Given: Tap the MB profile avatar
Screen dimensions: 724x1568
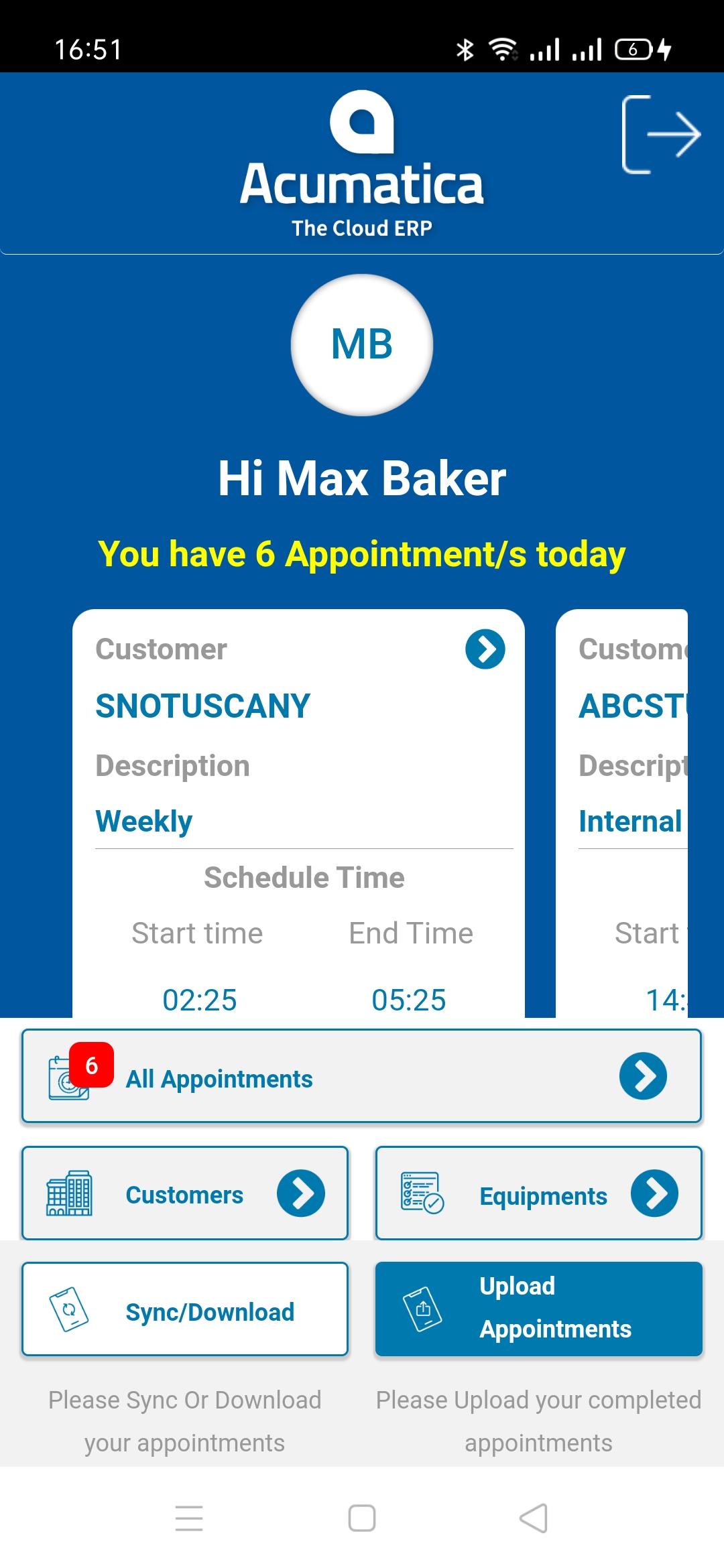Looking at the screenshot, I should (x=362, y=345).
